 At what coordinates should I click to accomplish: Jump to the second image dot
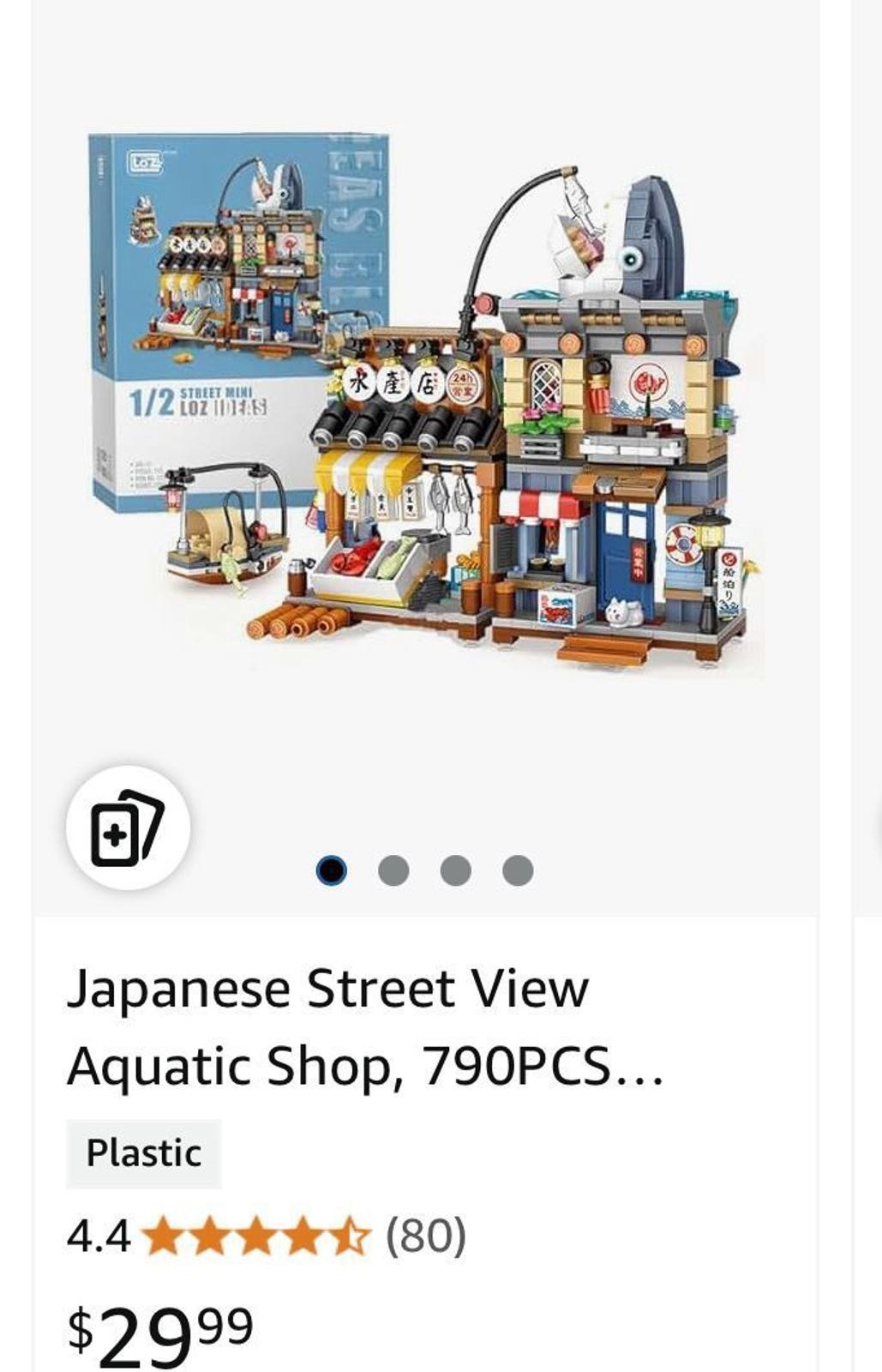click(x=393, y=870)
